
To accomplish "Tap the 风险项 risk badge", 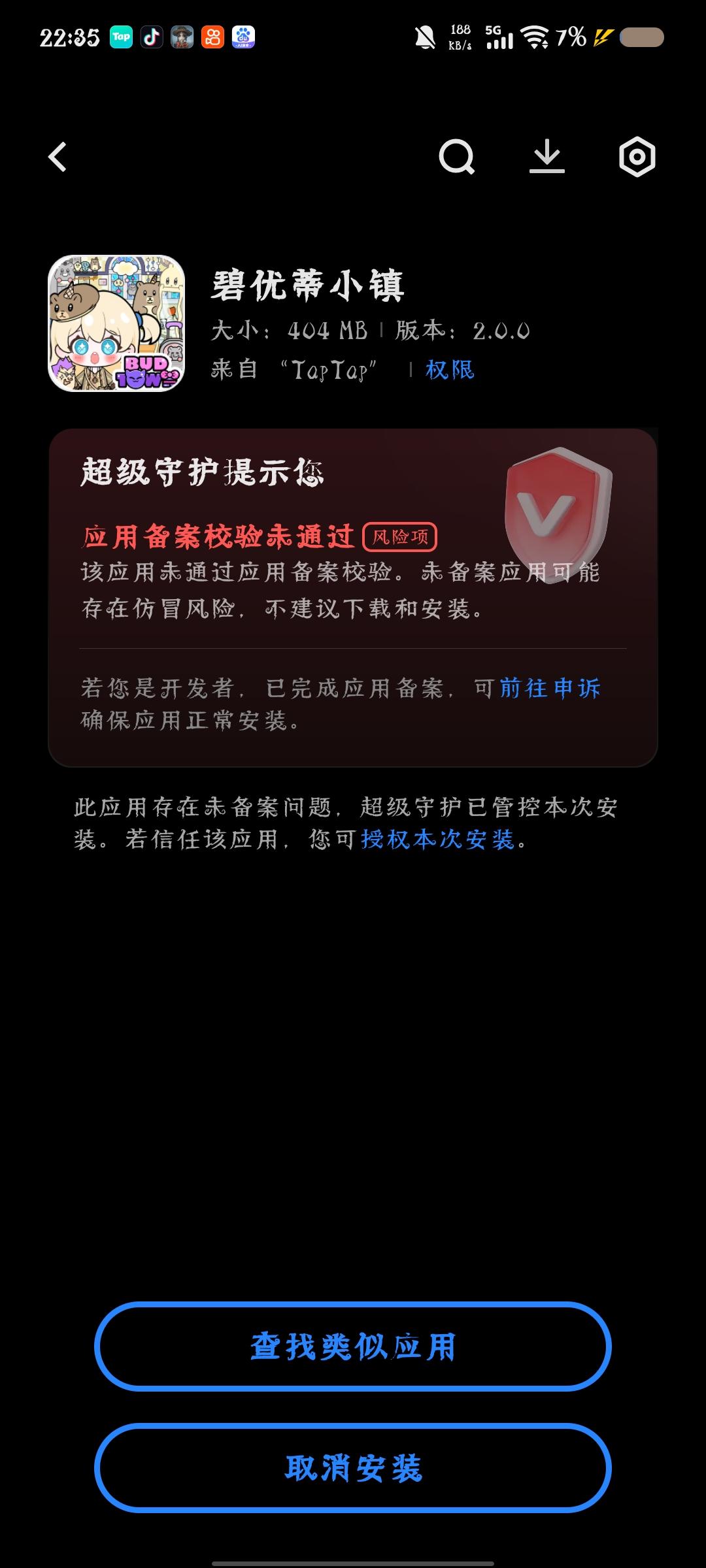I will [401, 537].
